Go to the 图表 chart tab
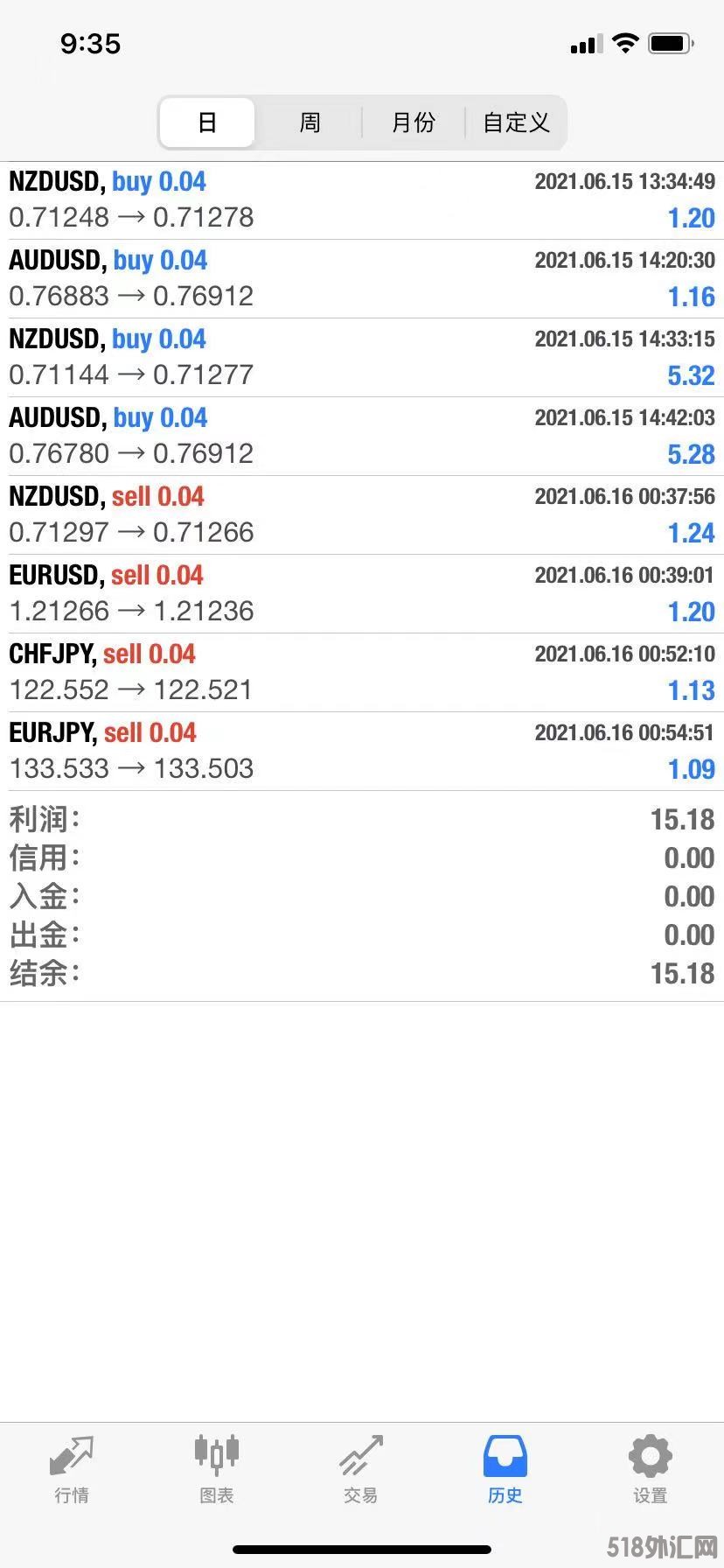724x1568 pixels. pos(216,1470)
